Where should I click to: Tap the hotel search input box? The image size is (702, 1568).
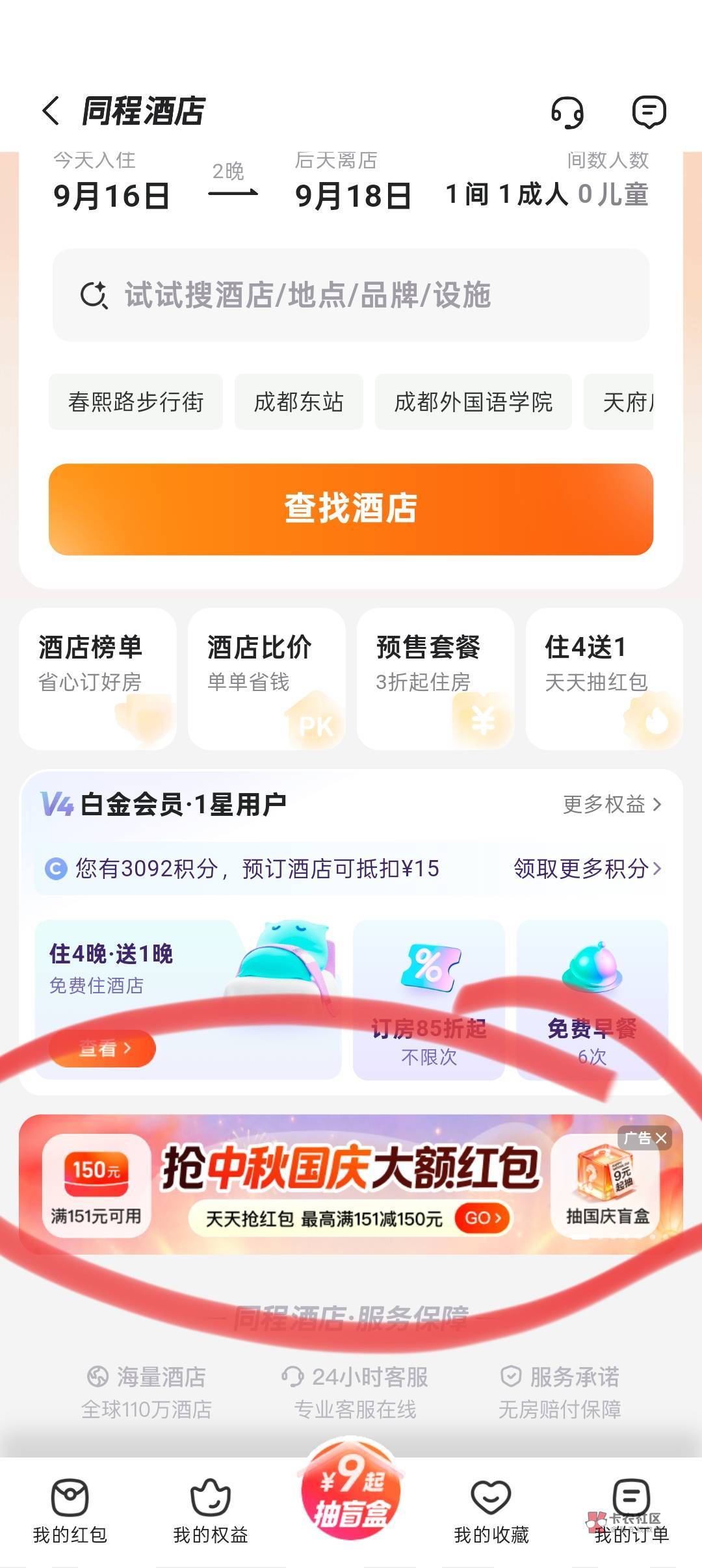pyautogui.click(x=351, y=295)
